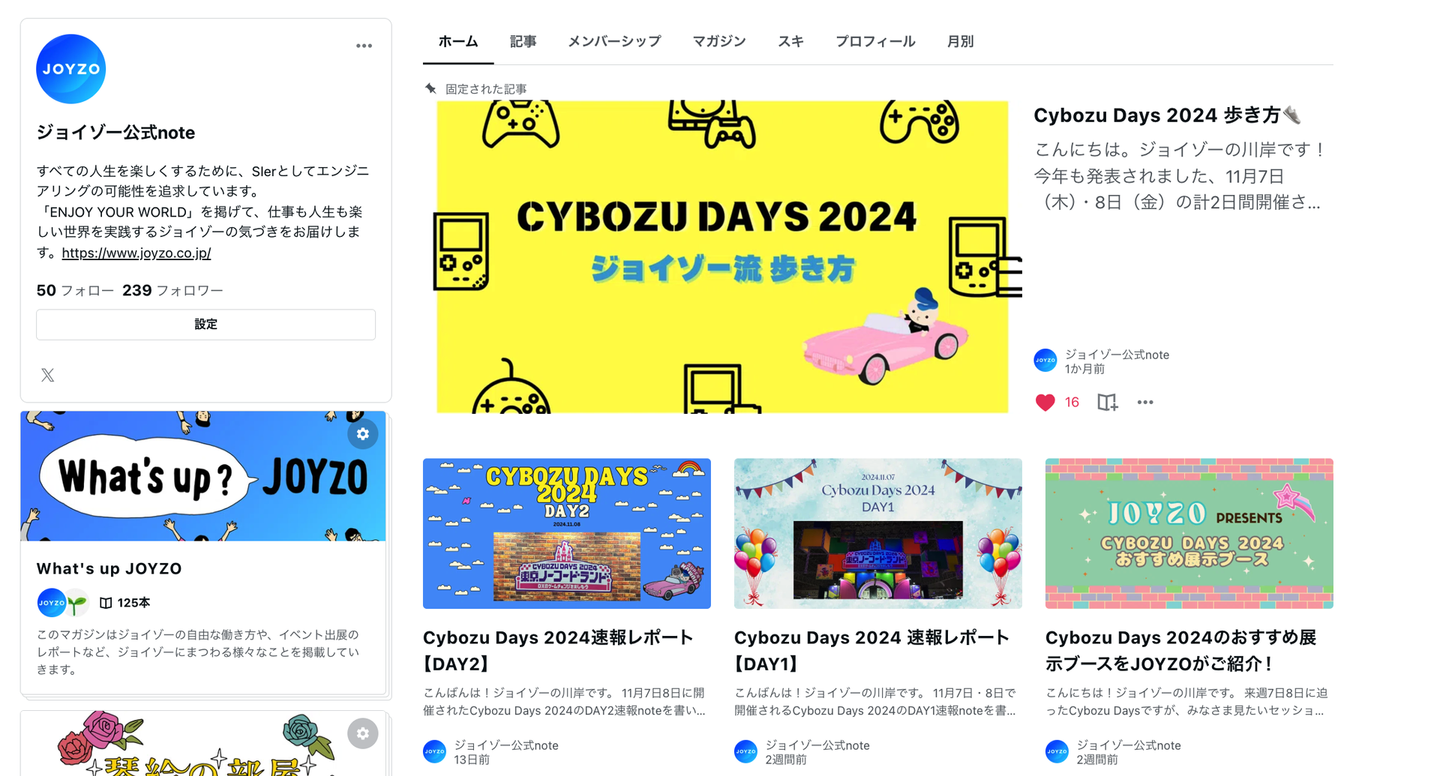Viewport: 1440px width, 776px height.
Task: Open the joyzo.co.jp website link
Action: (136, 253)
